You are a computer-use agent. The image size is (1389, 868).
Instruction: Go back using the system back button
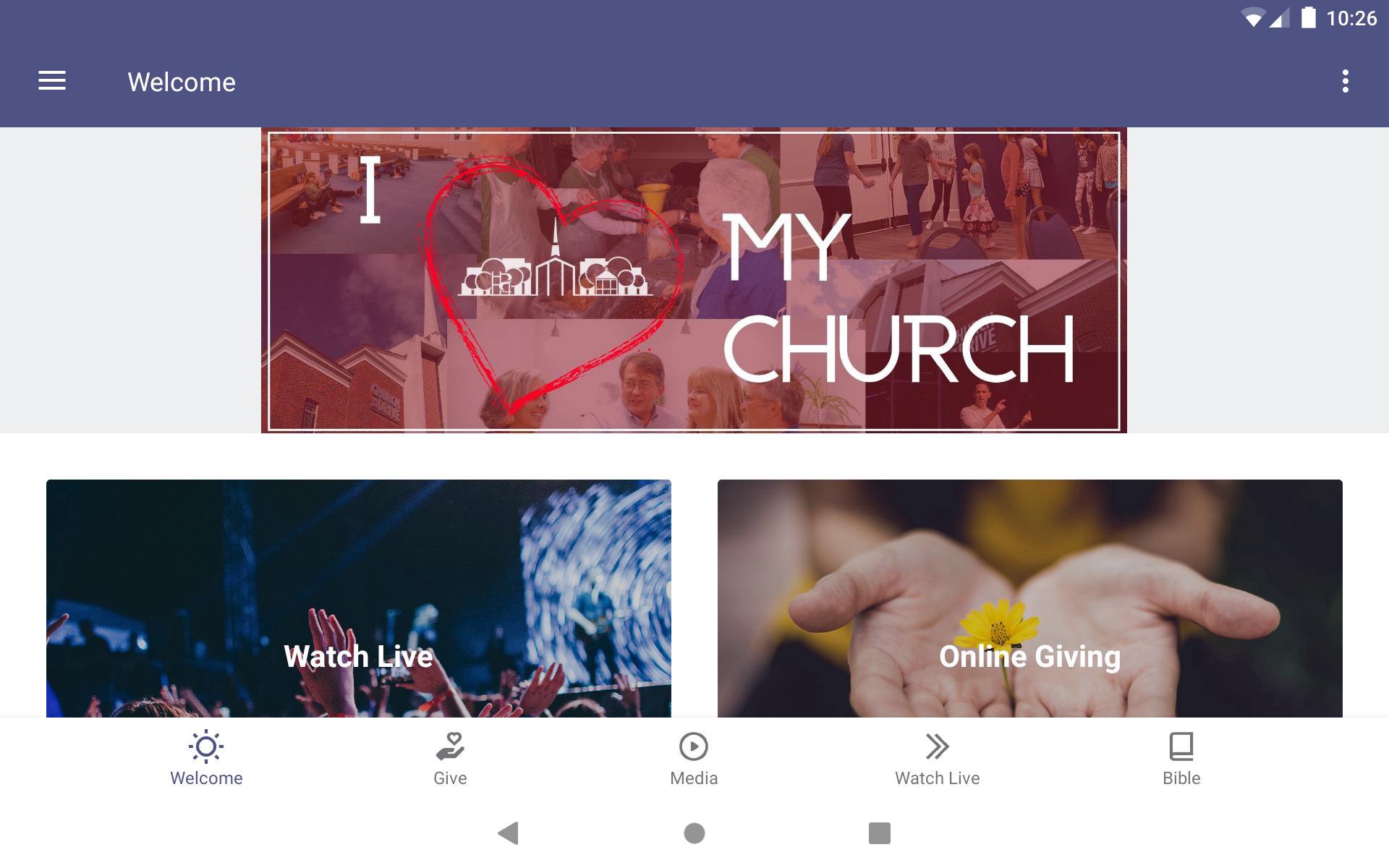509,833
